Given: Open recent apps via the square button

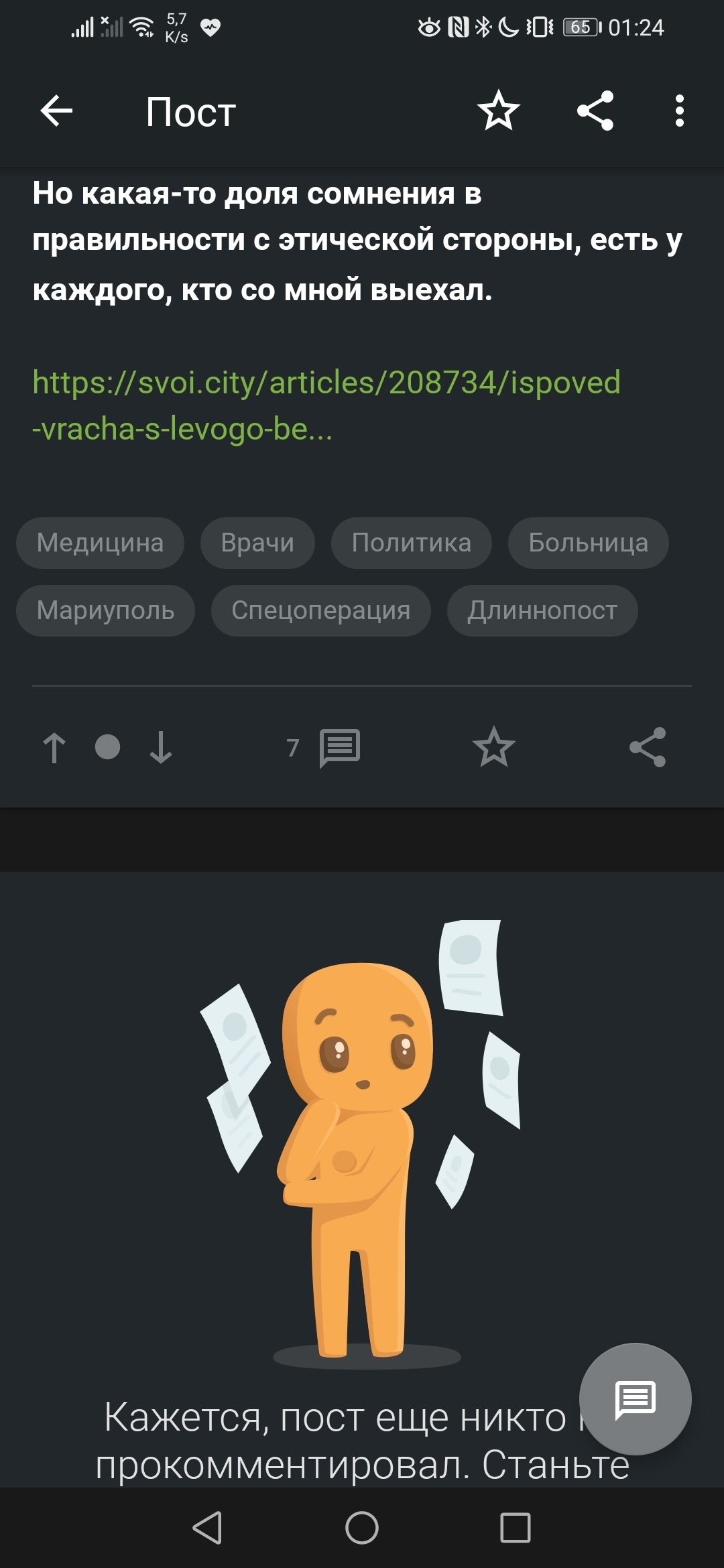Looking at the screenshot, I should pyautogui.click(x=516, y=1528).
